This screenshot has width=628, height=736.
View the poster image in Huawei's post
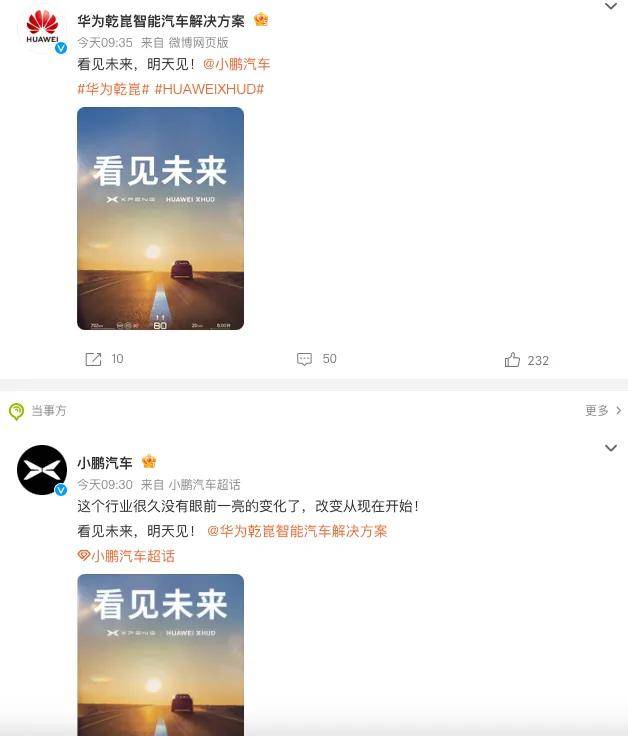pyautogui.click(x=160, y=218)
